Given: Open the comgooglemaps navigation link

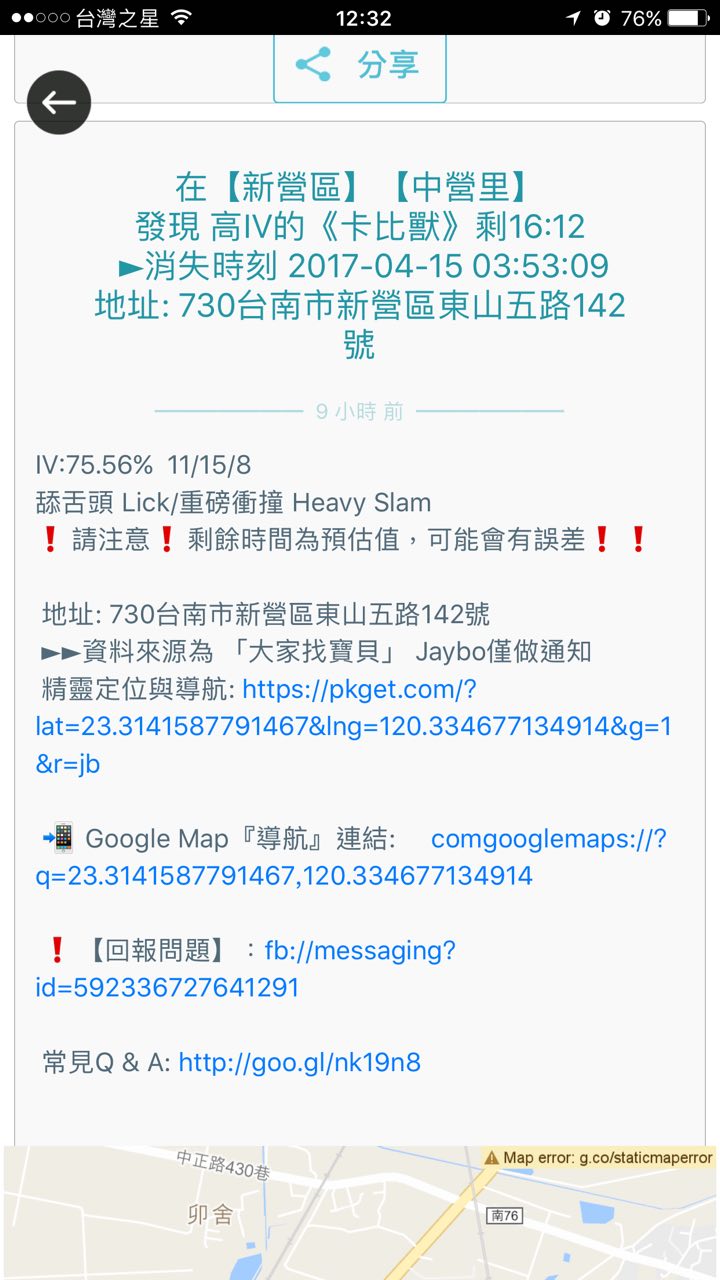Looking at the screenshot, I should click(548, 839).
